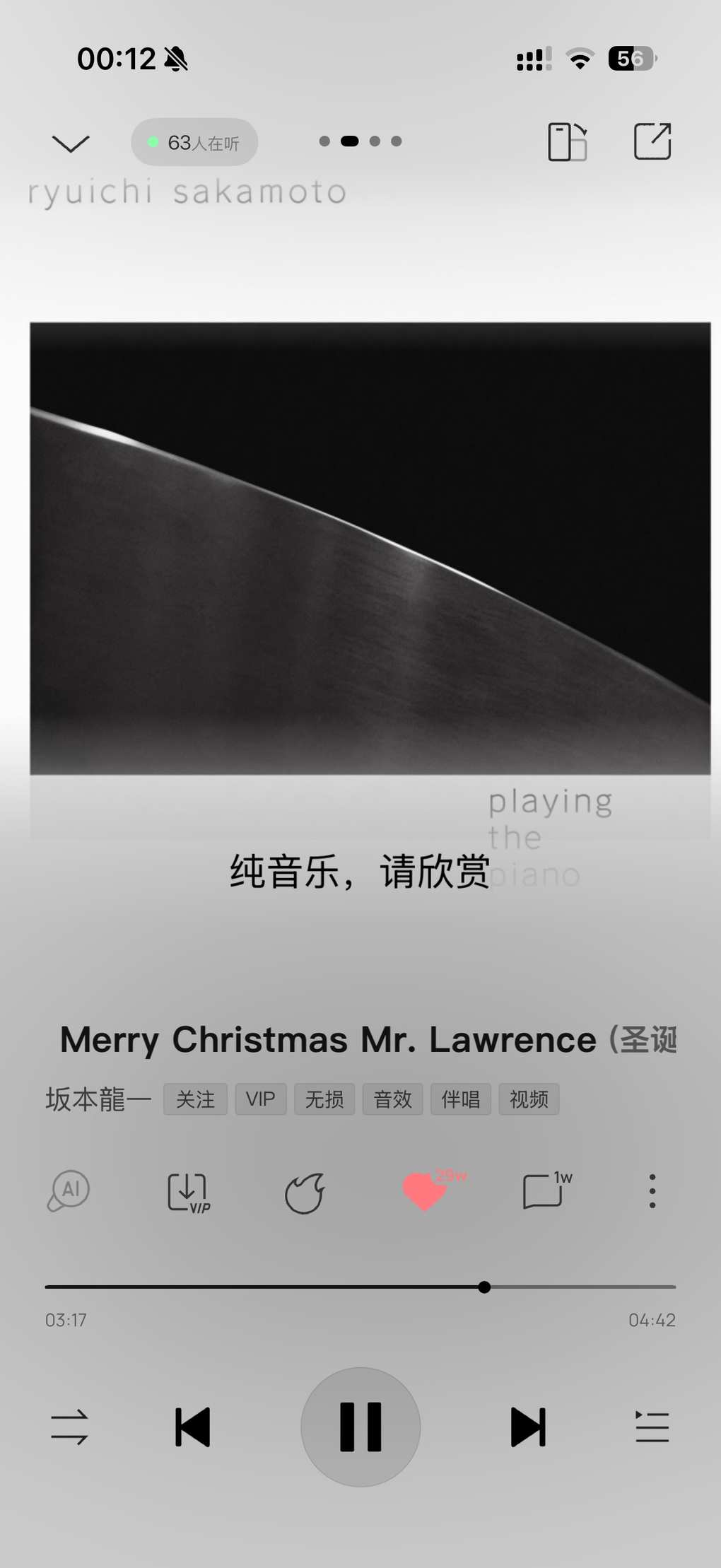Go back to the previous track

coord(193,1427)
